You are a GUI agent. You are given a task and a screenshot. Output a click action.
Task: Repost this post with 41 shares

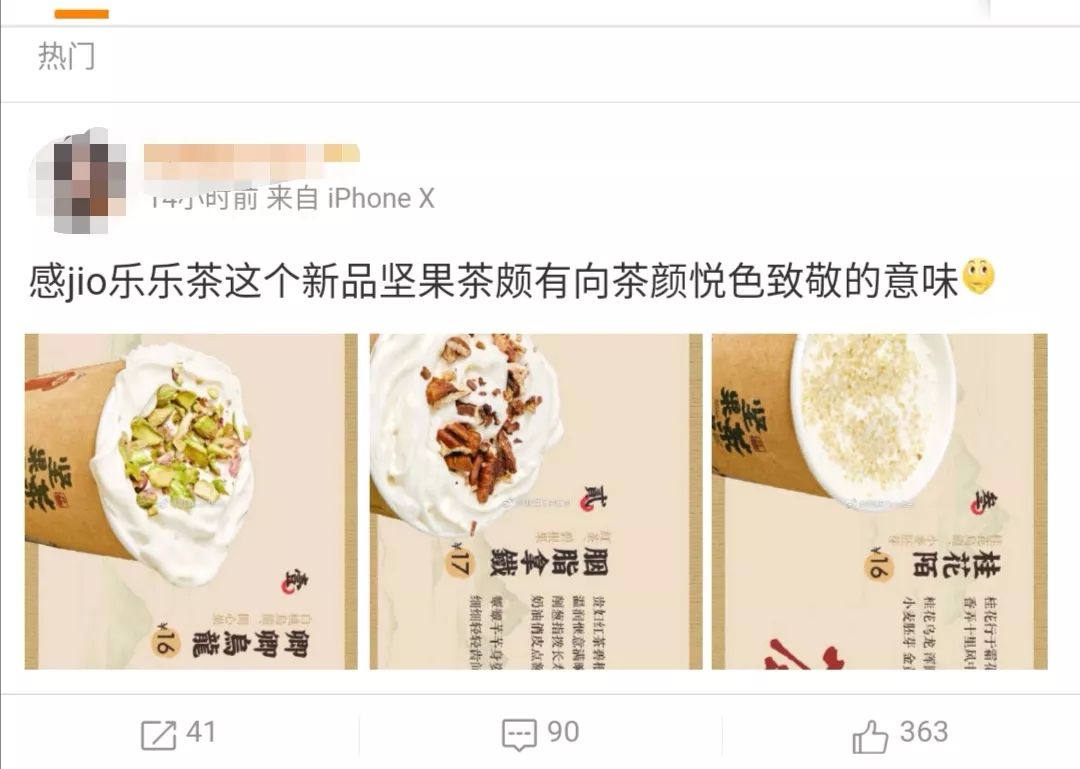point(178,734)
